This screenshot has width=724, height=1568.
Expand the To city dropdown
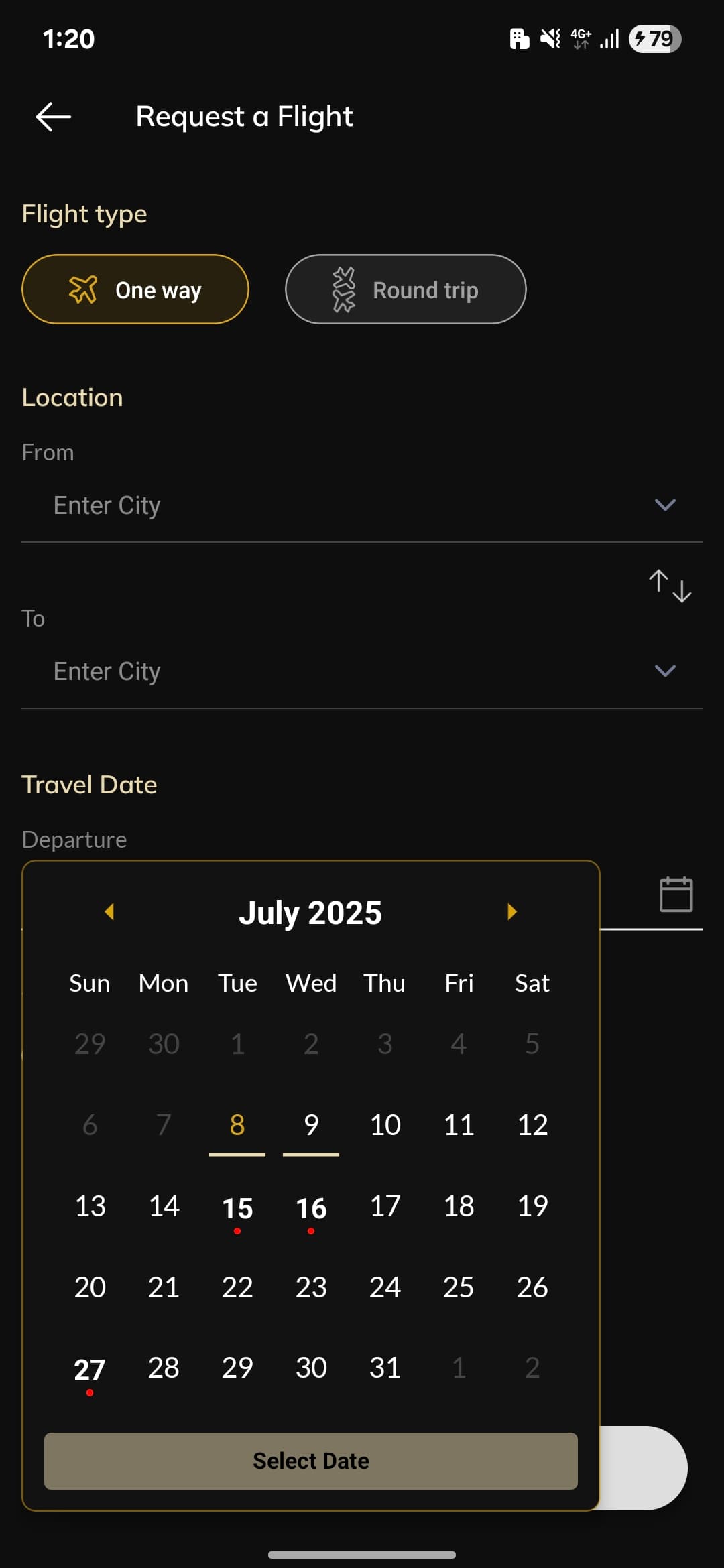click(x=664, y=670)
